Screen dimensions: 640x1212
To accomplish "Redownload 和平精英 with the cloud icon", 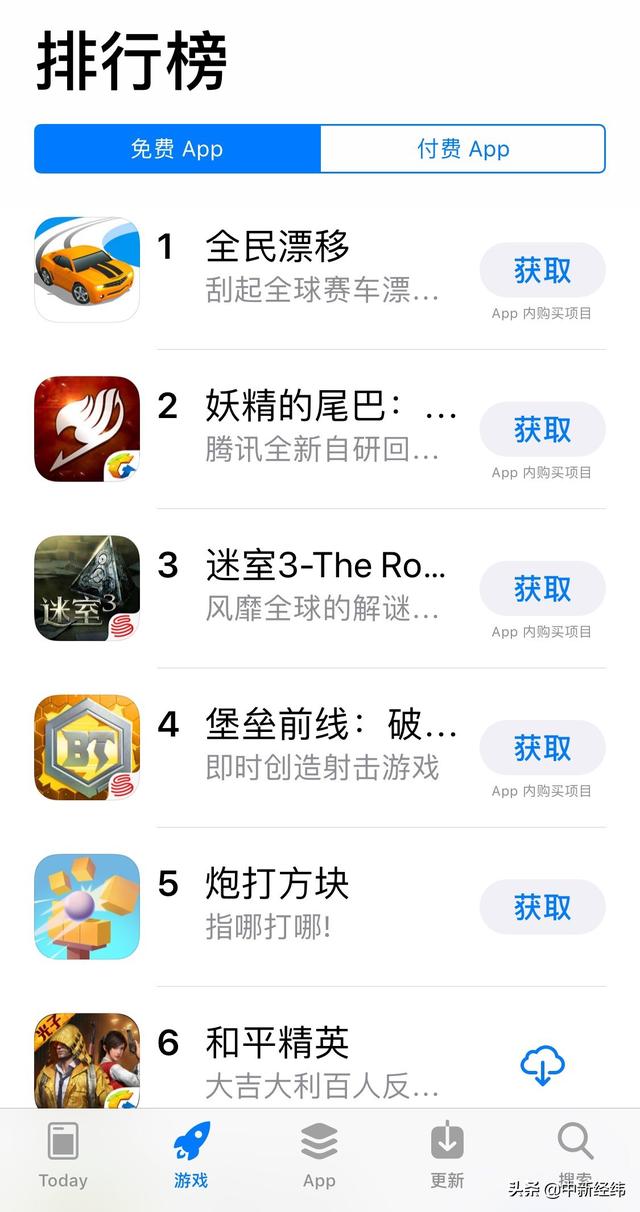I will pos(542,1066).
